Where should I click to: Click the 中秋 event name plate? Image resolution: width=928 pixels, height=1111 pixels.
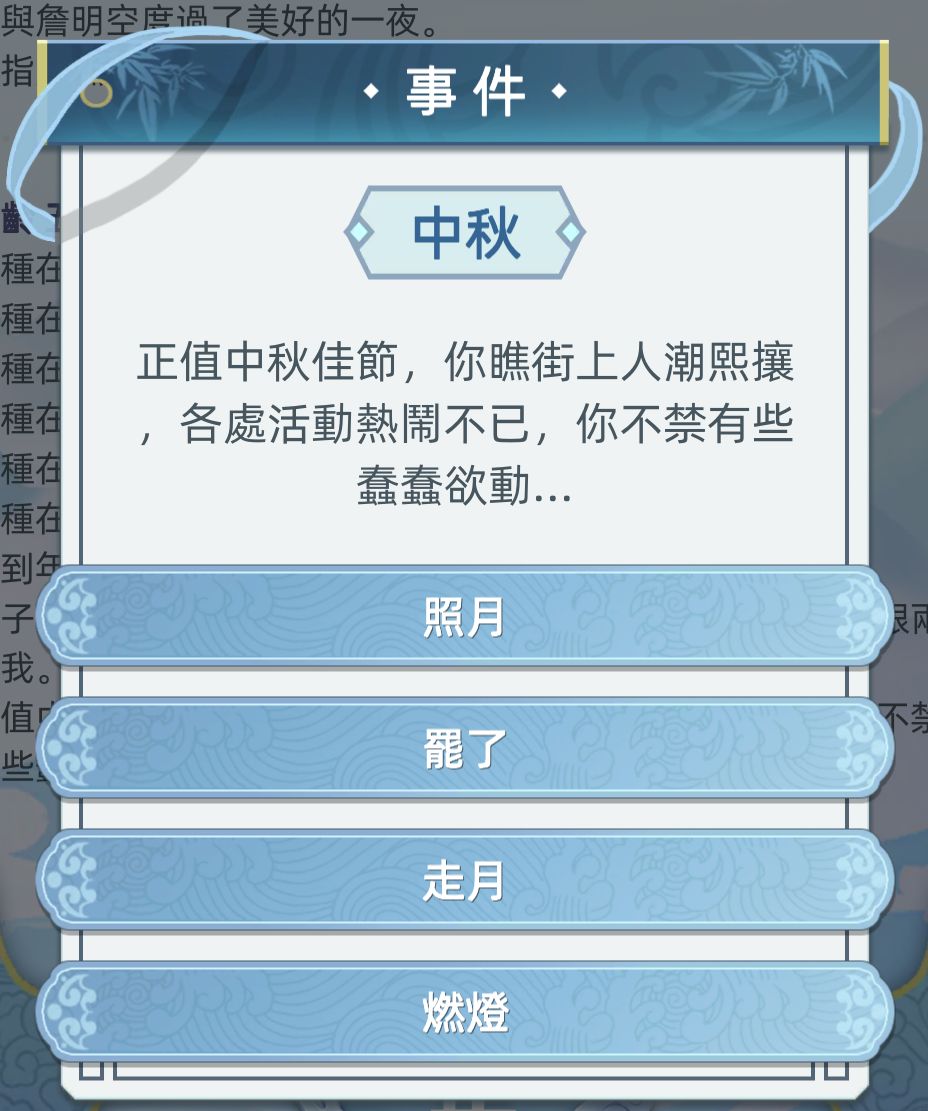[x=464, y=231]
